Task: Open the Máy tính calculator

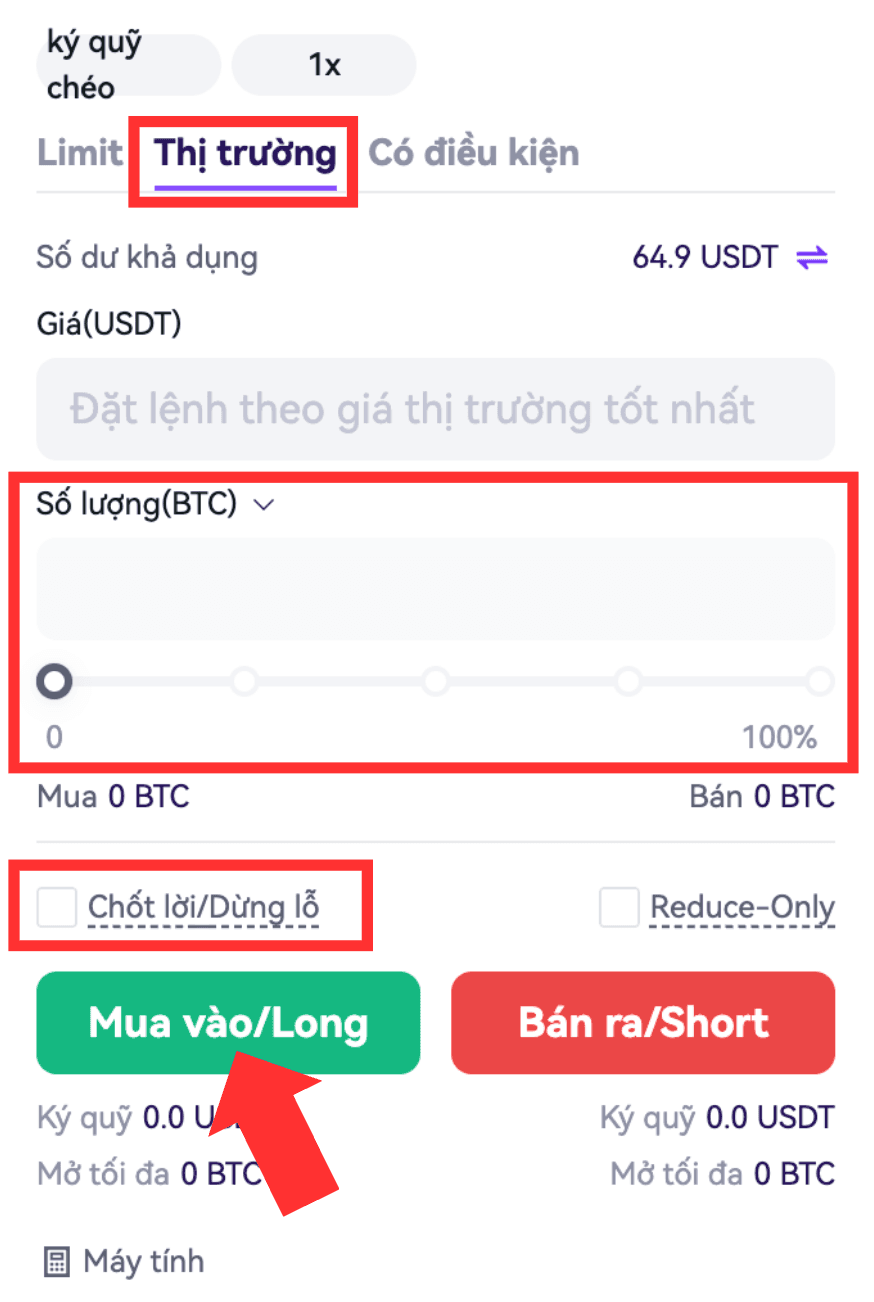Action: 125,1261
